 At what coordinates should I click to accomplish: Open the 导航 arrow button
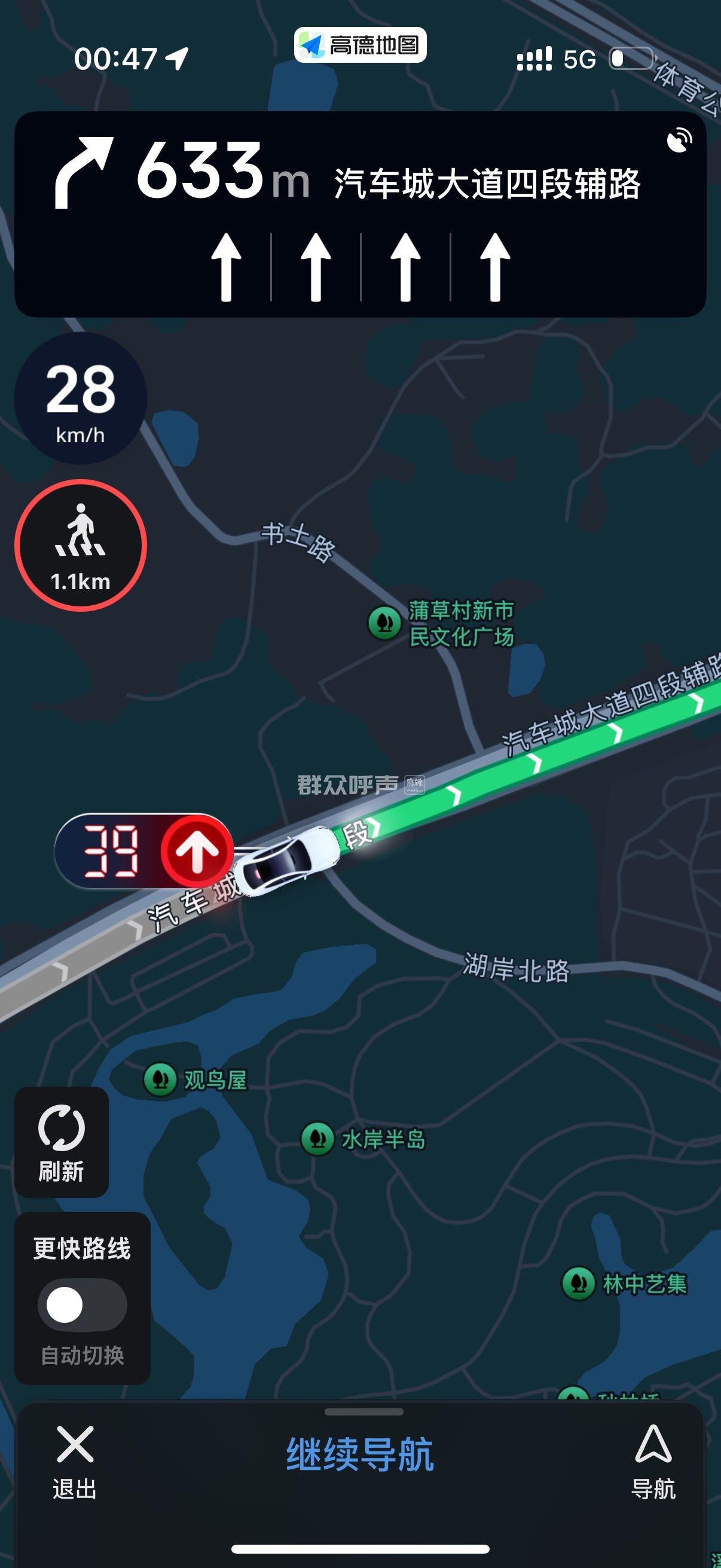tap(653, 1462)
